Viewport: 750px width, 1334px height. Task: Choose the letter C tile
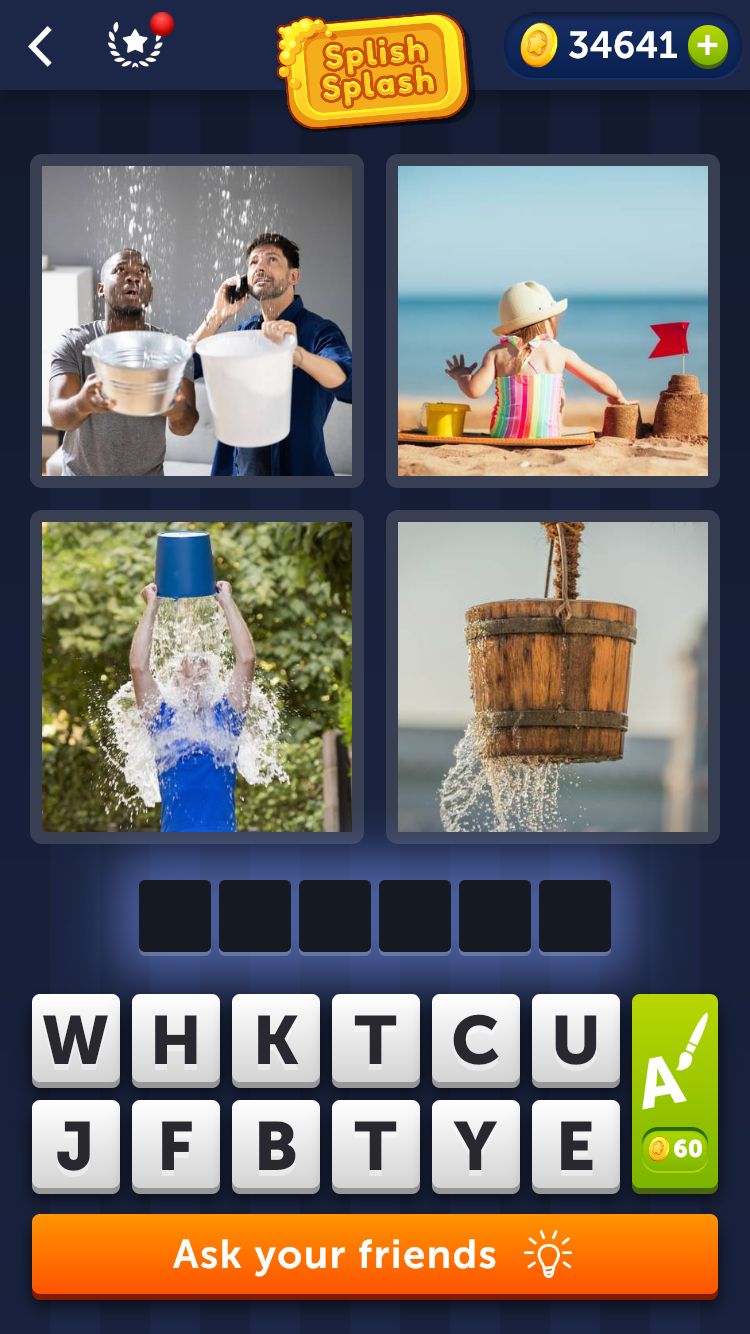[476, 1040]
